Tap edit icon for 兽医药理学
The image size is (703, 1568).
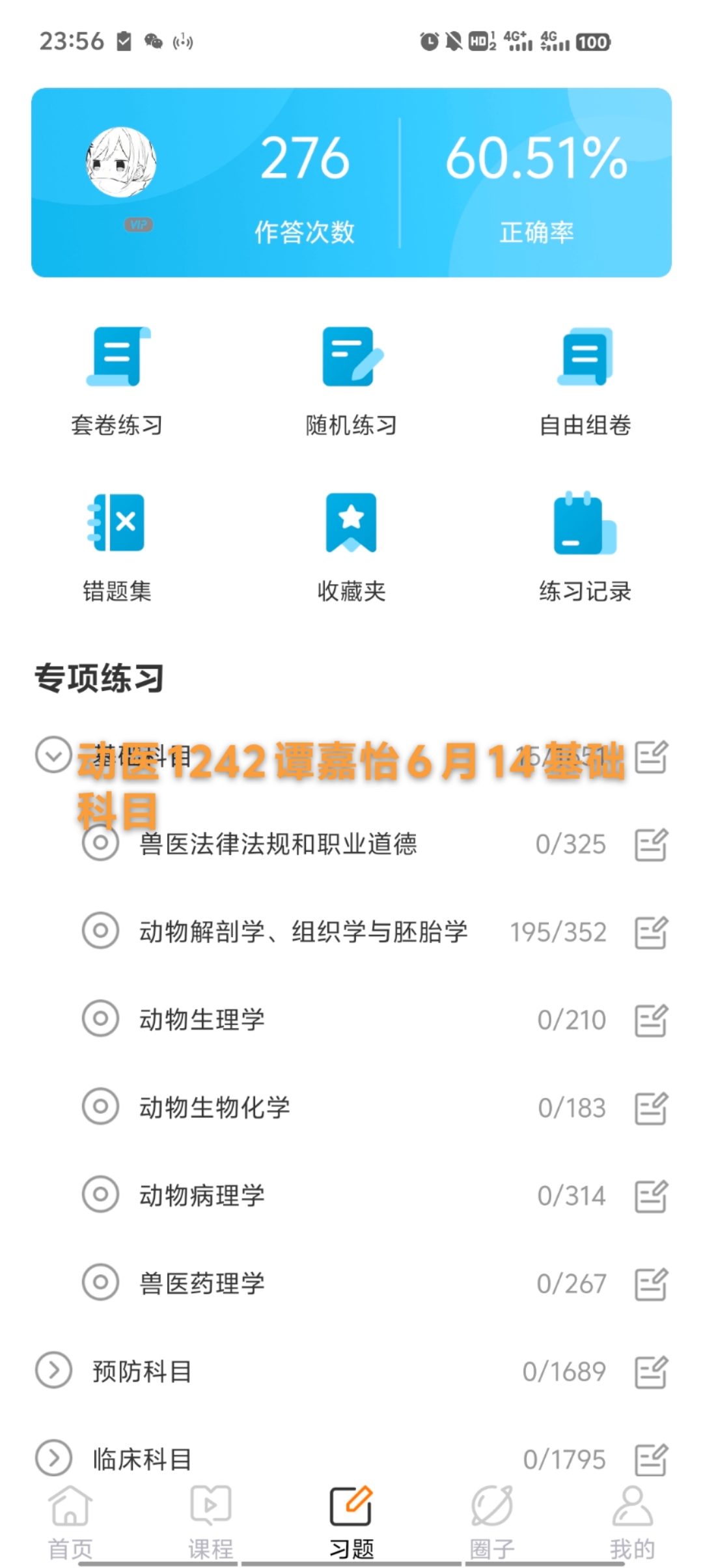click(651, 1283)
